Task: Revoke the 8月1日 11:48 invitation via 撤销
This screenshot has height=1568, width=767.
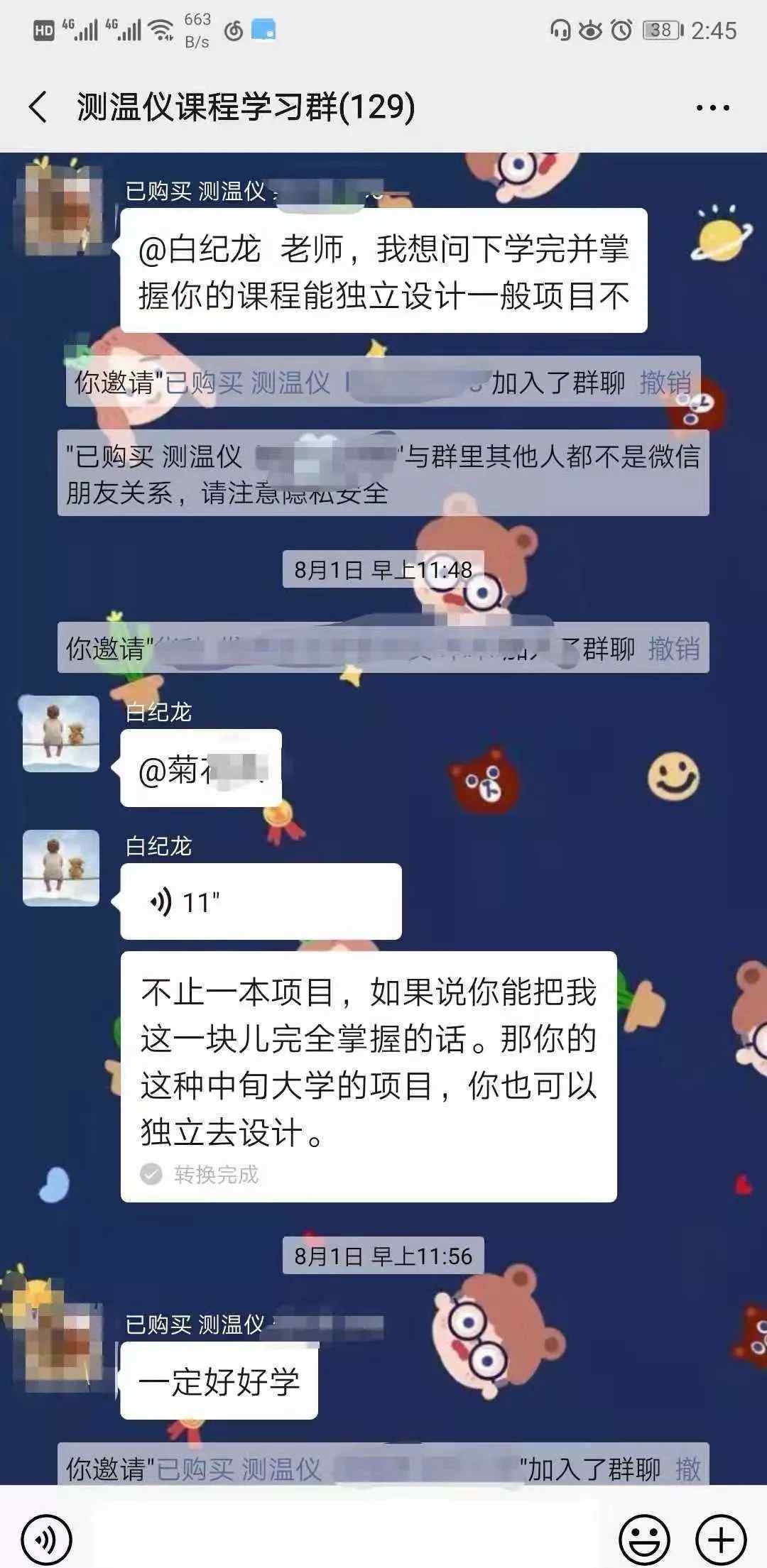Action: [673, 648]
